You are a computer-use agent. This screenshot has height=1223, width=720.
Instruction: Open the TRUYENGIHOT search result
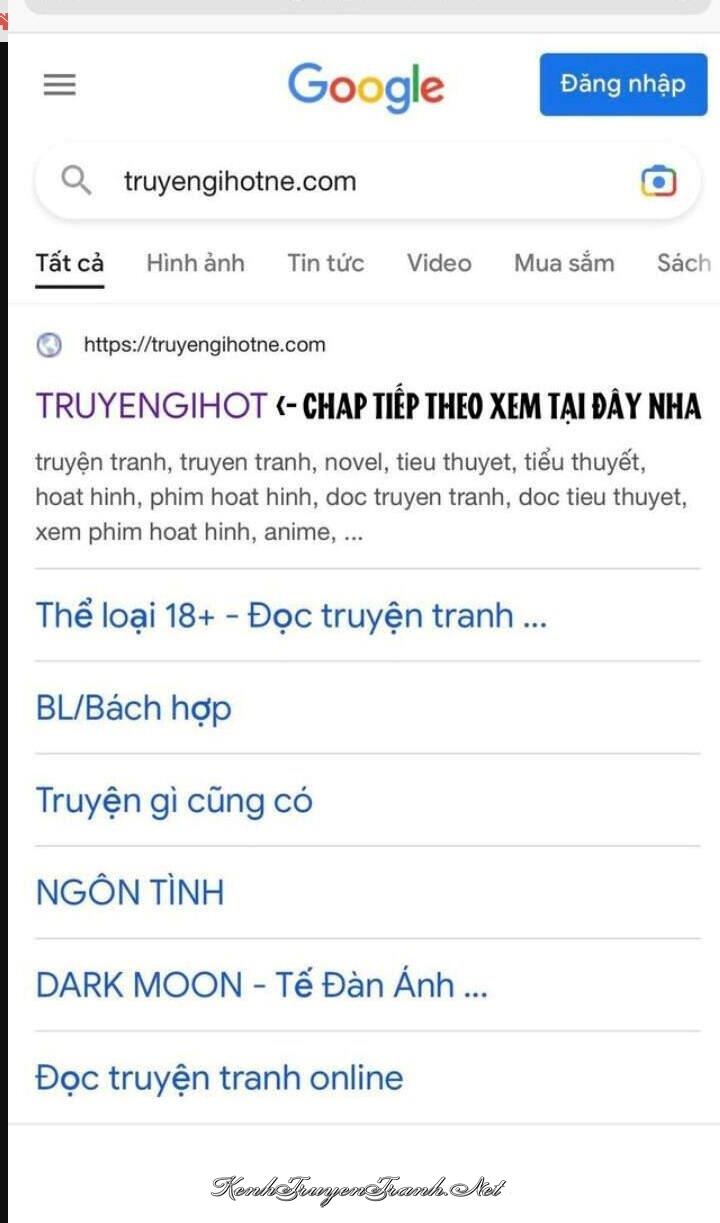point(151,406)
